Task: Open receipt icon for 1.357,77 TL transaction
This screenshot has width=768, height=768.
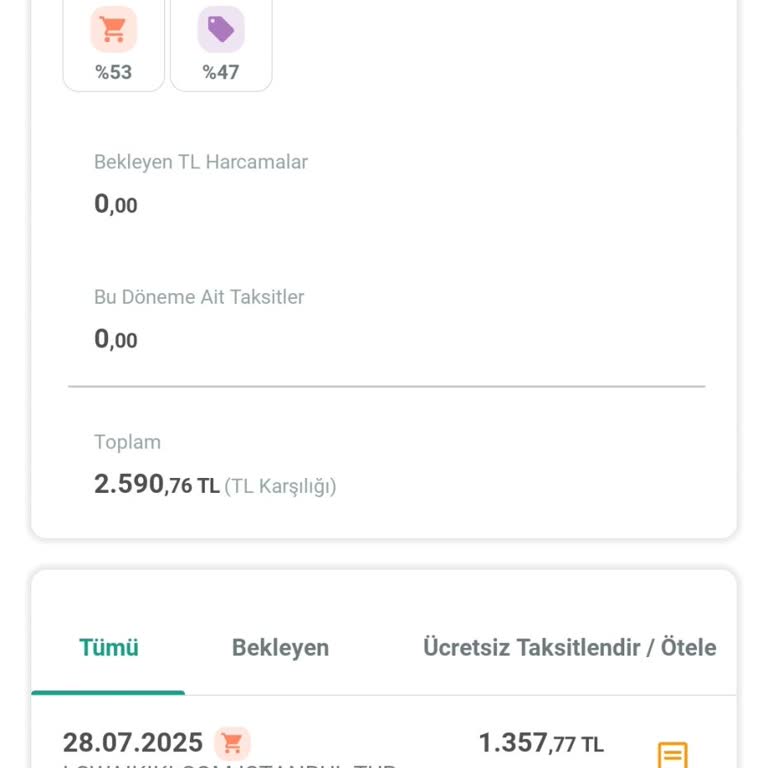Action: (x=672, y=753)
